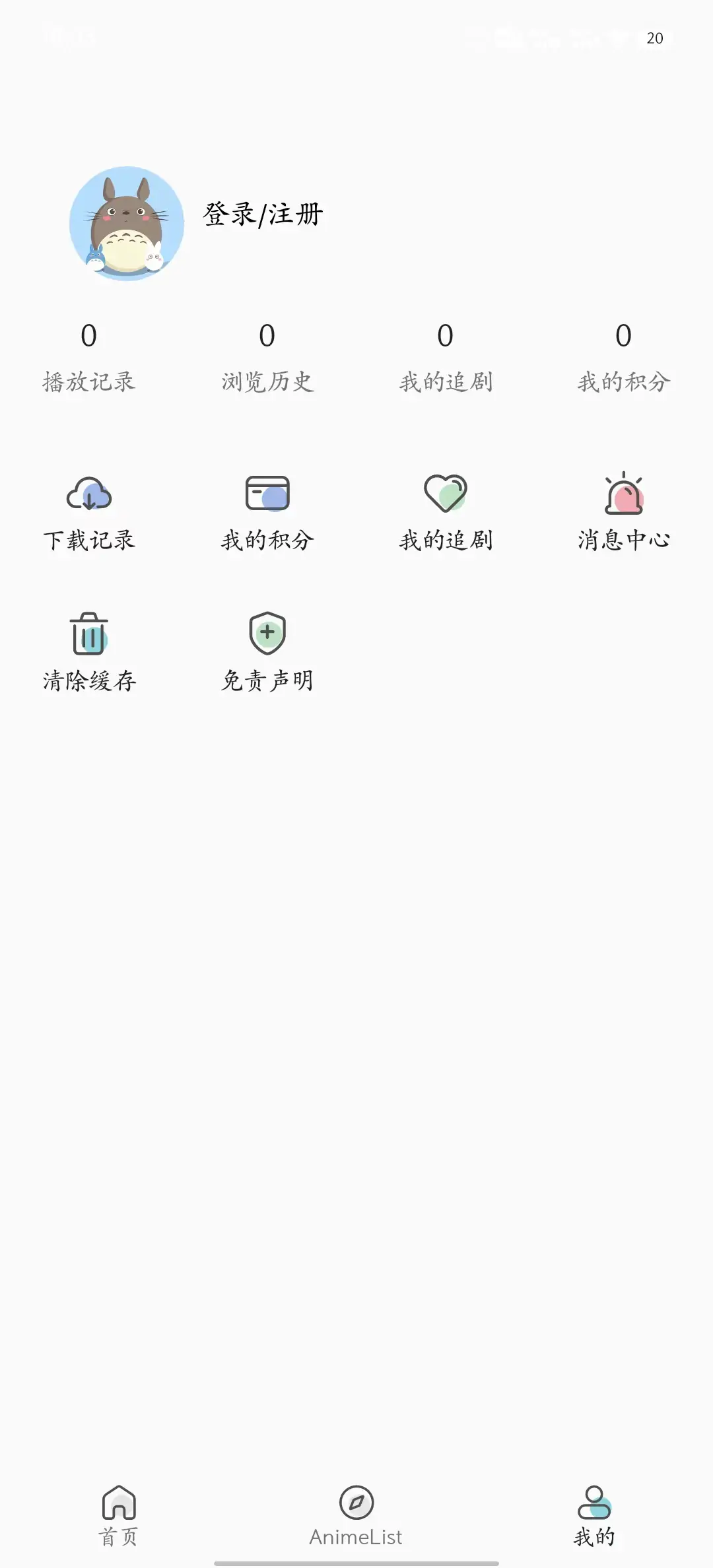Switch to the 首页 tab
This screenshot has height=1568, width=713.
(x=119, y=1518)
